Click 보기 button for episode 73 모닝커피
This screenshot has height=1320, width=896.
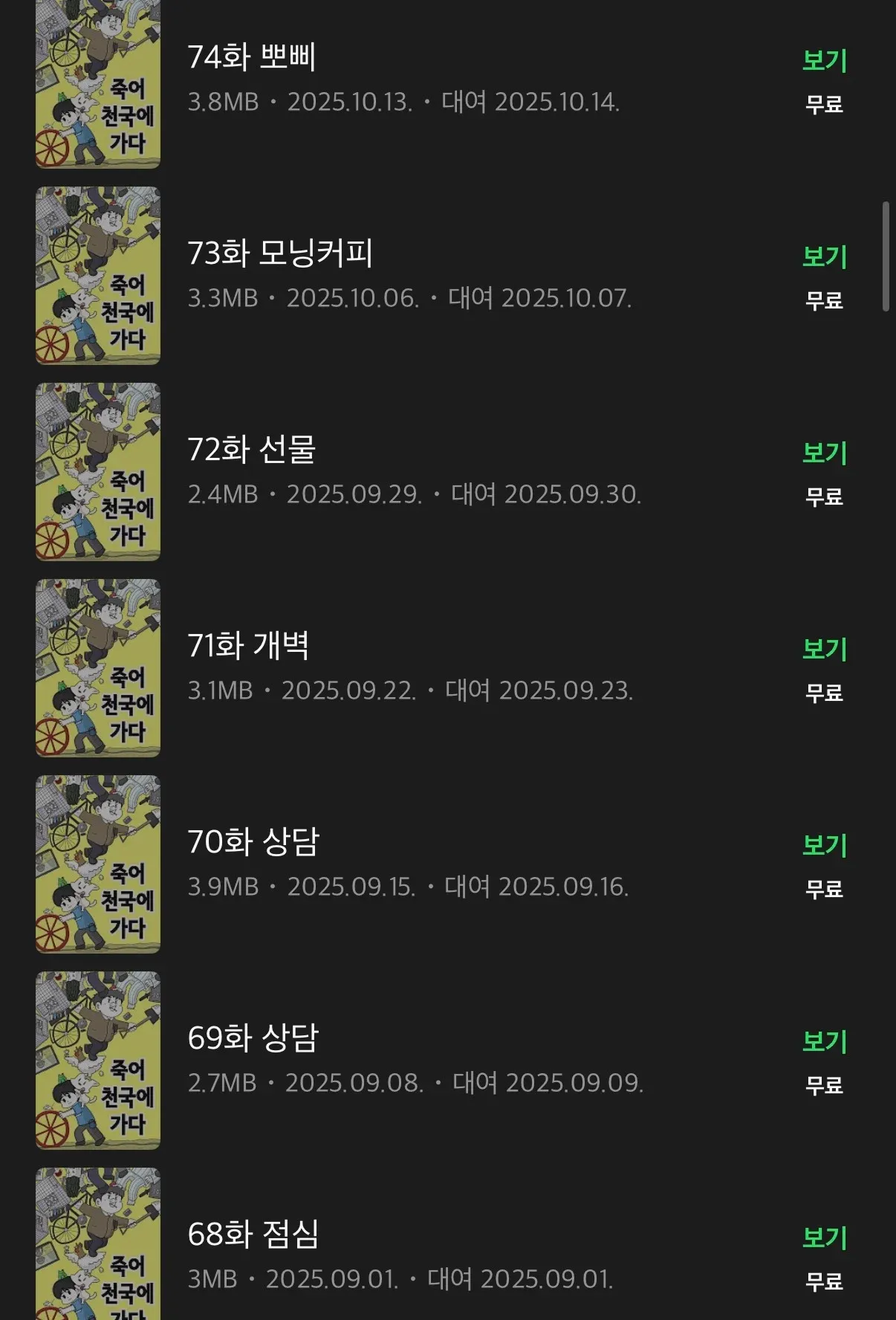click(825, 256)
